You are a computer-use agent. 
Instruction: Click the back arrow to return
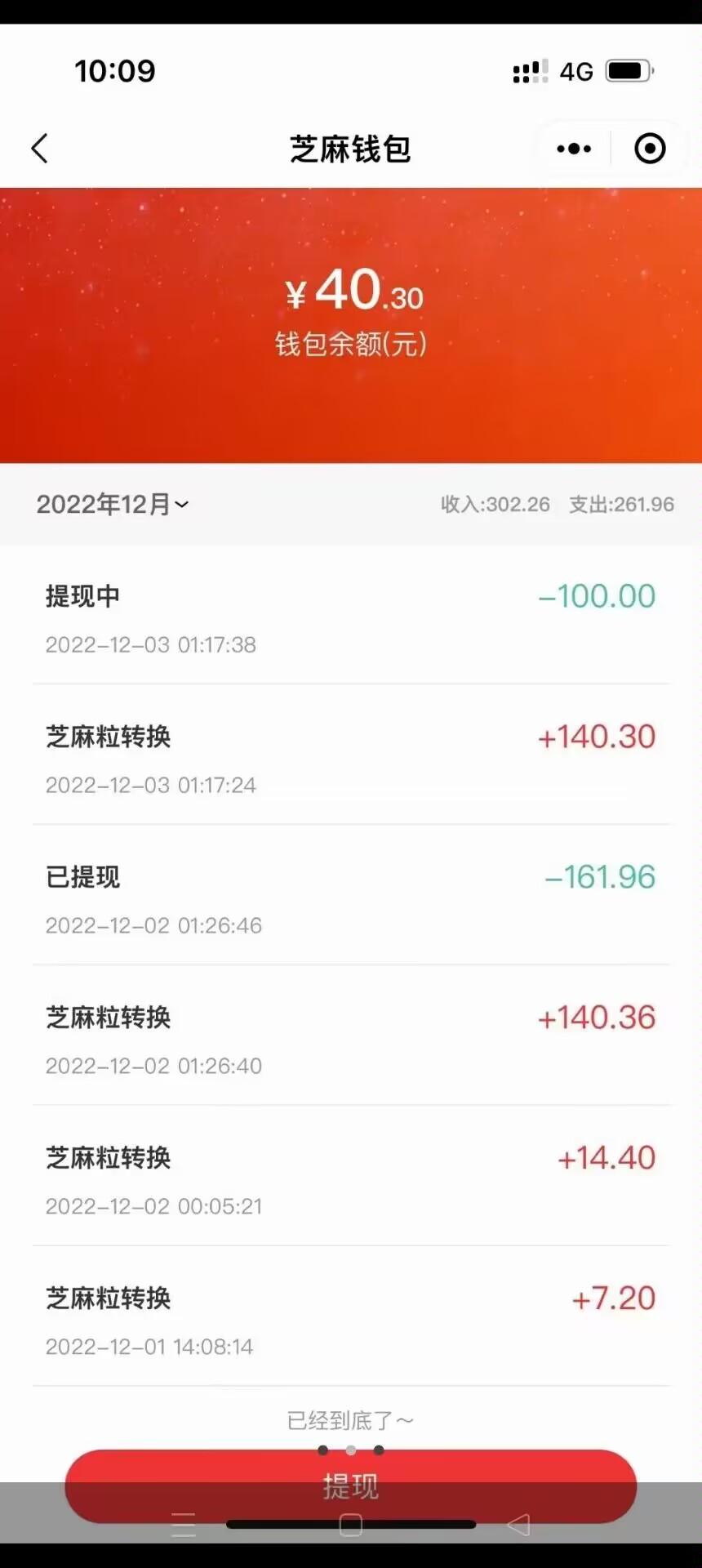tap(39, 149)
